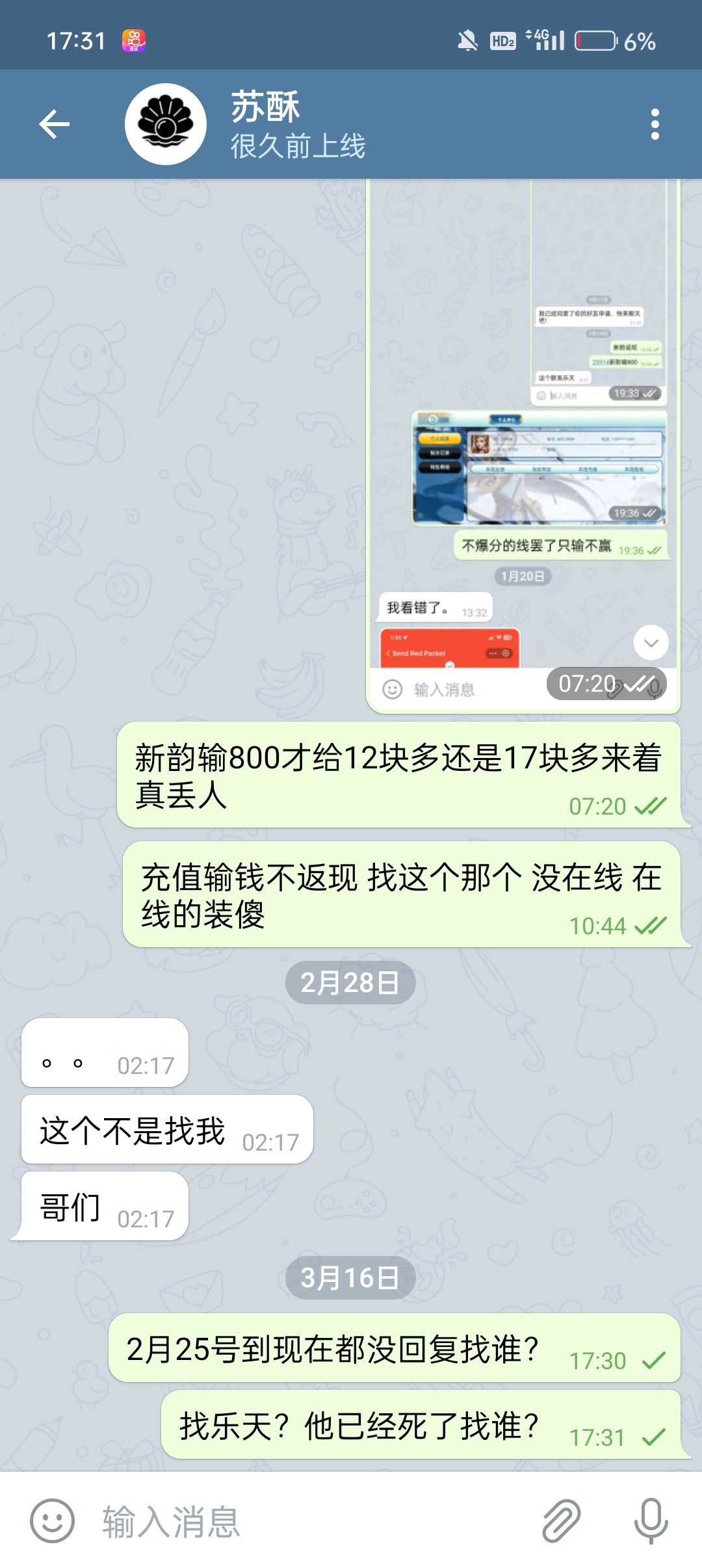Tap the 2月28日 date chip
702x1568 pixels.
point(350,982)
